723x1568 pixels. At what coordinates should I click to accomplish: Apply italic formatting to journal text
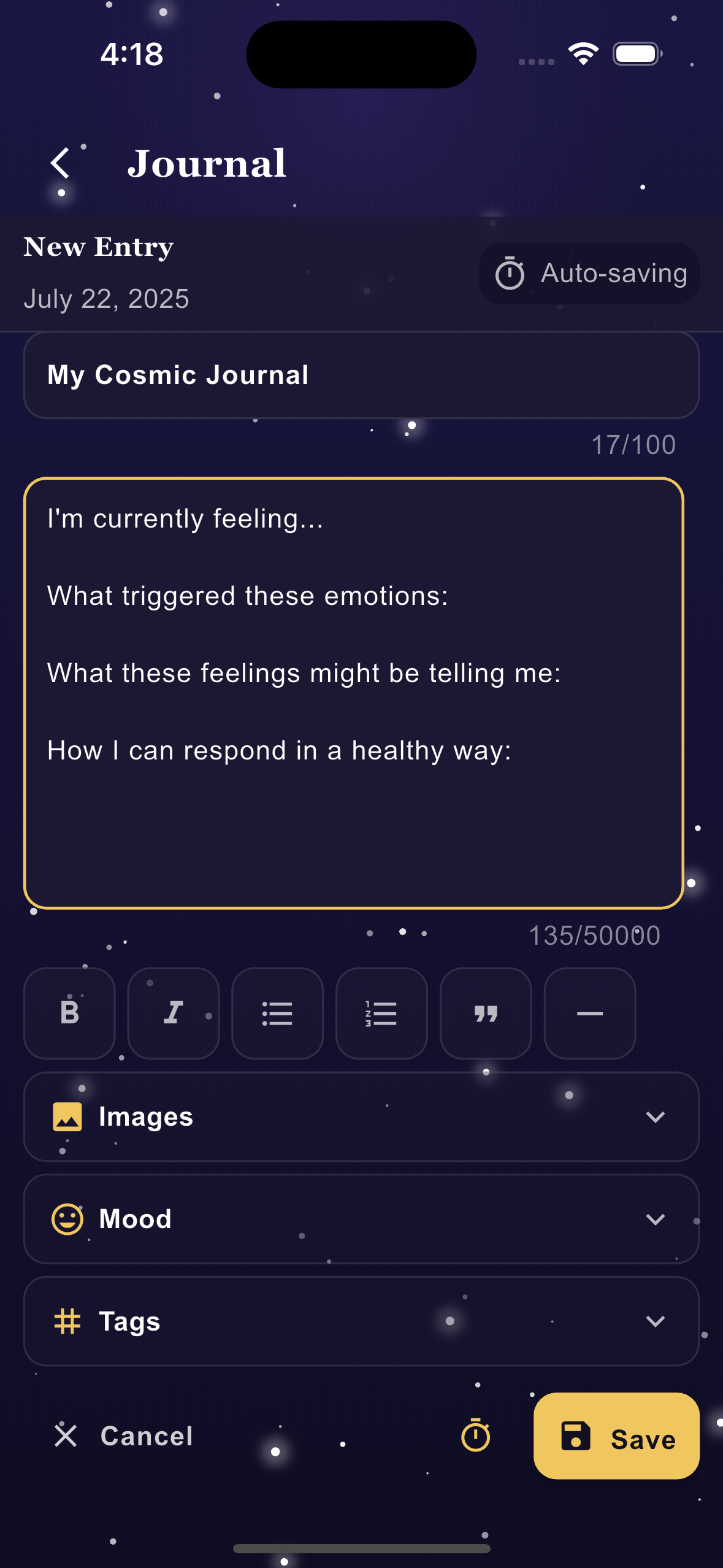click(173, 1013)
